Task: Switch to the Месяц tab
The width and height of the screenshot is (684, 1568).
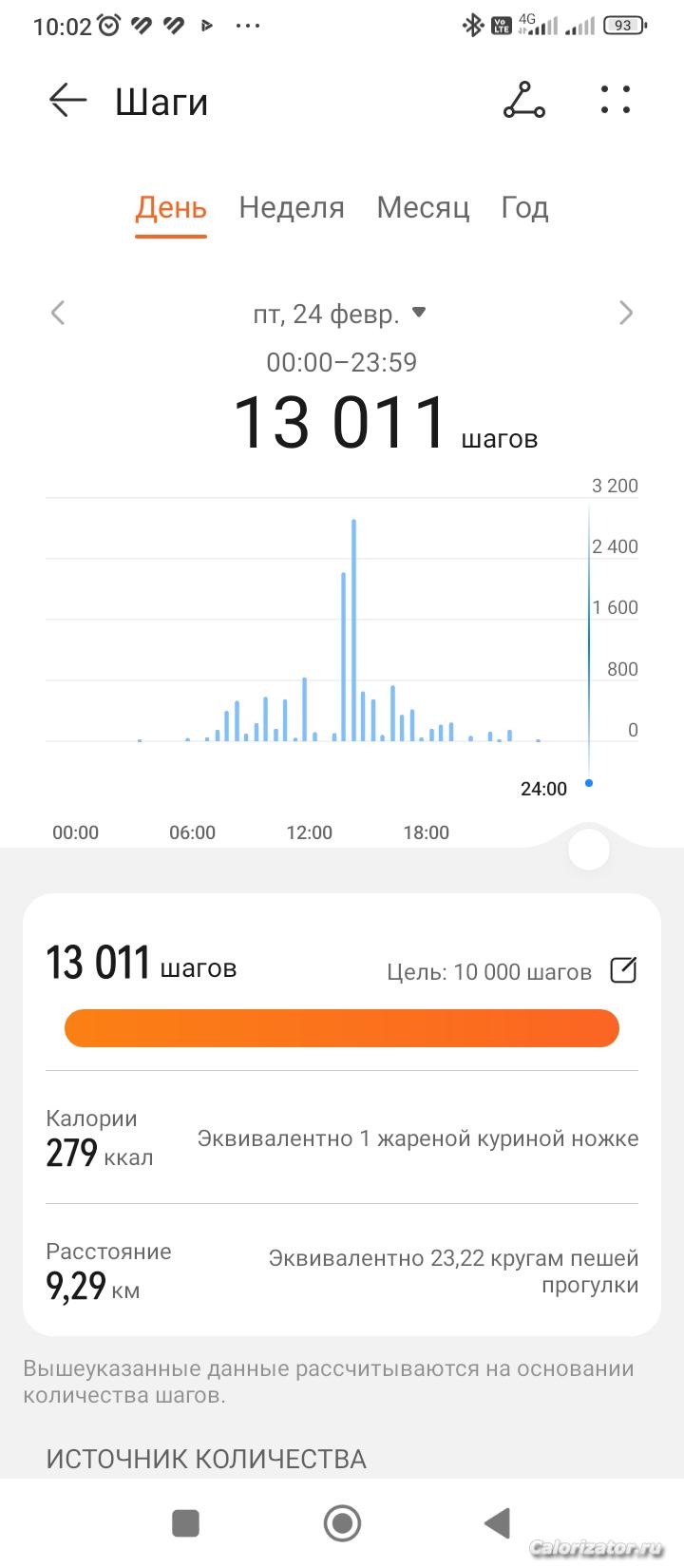Action: click(423, 207)
